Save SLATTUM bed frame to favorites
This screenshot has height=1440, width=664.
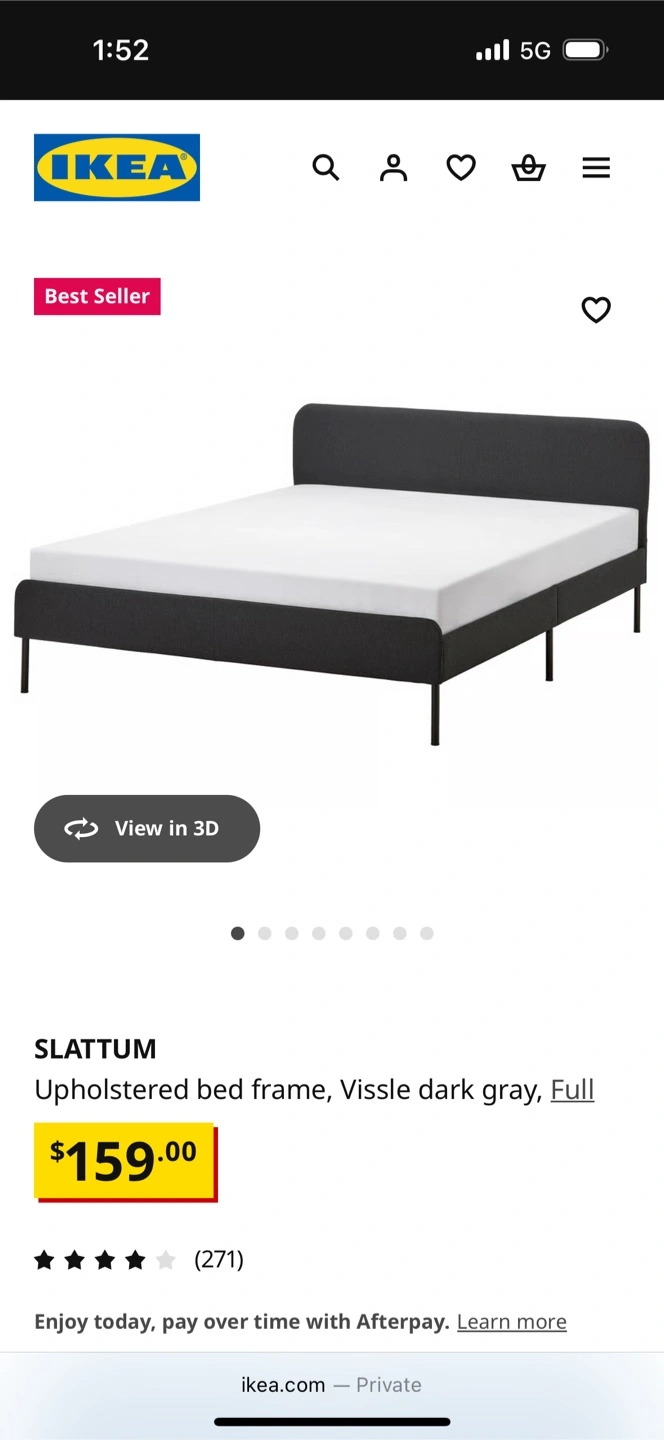click(596, 310)
